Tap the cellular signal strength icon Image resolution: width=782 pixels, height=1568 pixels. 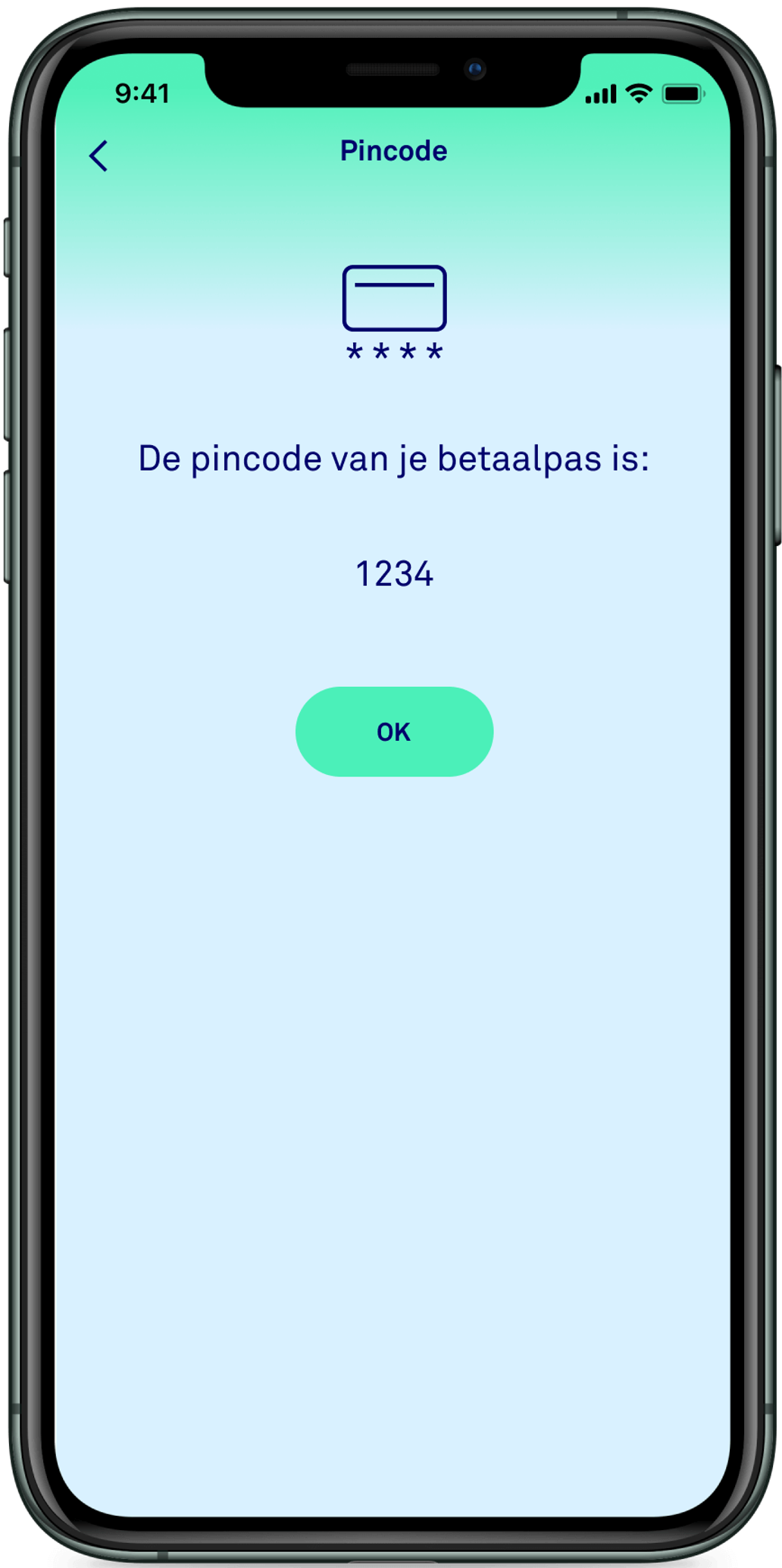601,93
